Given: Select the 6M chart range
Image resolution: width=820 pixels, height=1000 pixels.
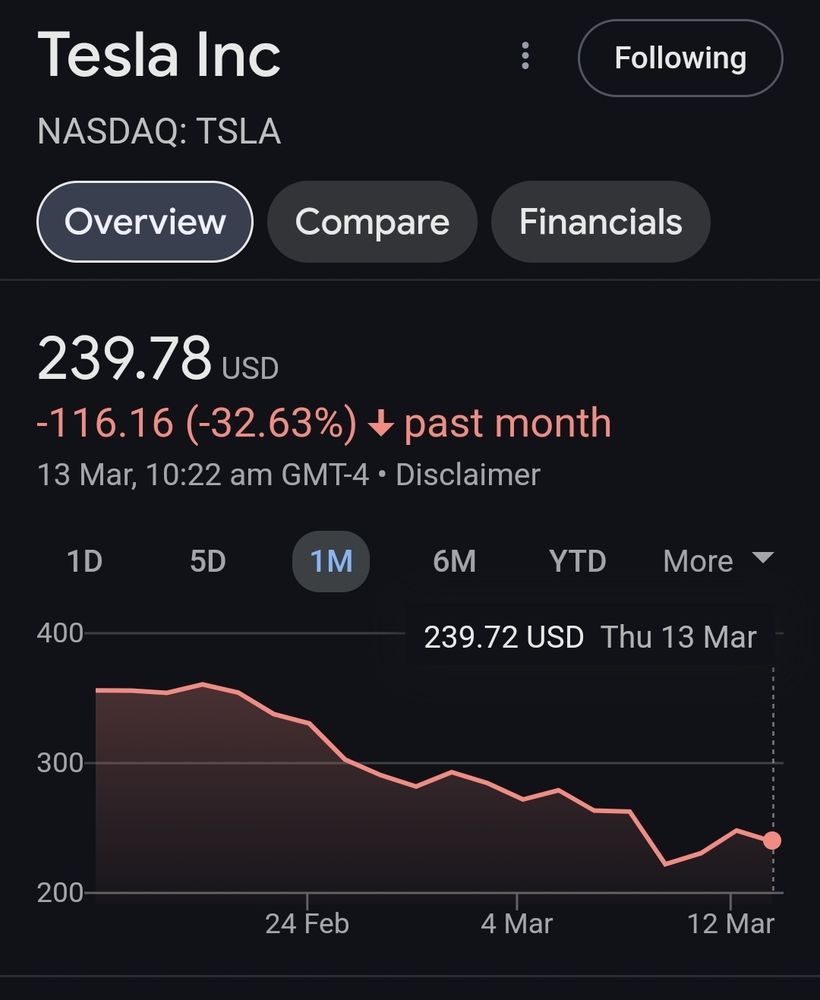Looking at the screenshot, I should click(x=455, y=561).
